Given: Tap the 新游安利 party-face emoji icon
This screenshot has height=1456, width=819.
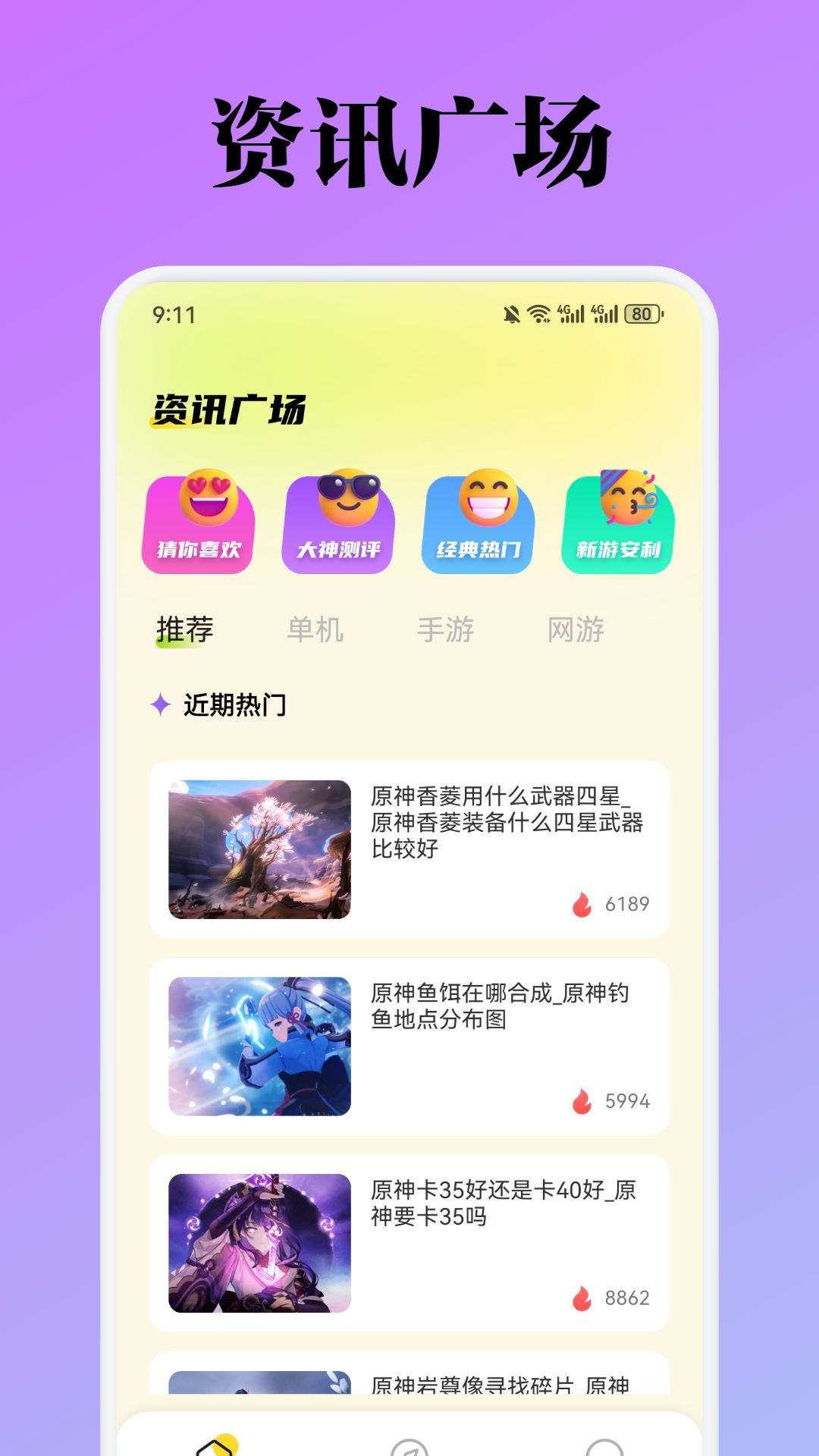Looking at the screenshot, I should (617, 521).
